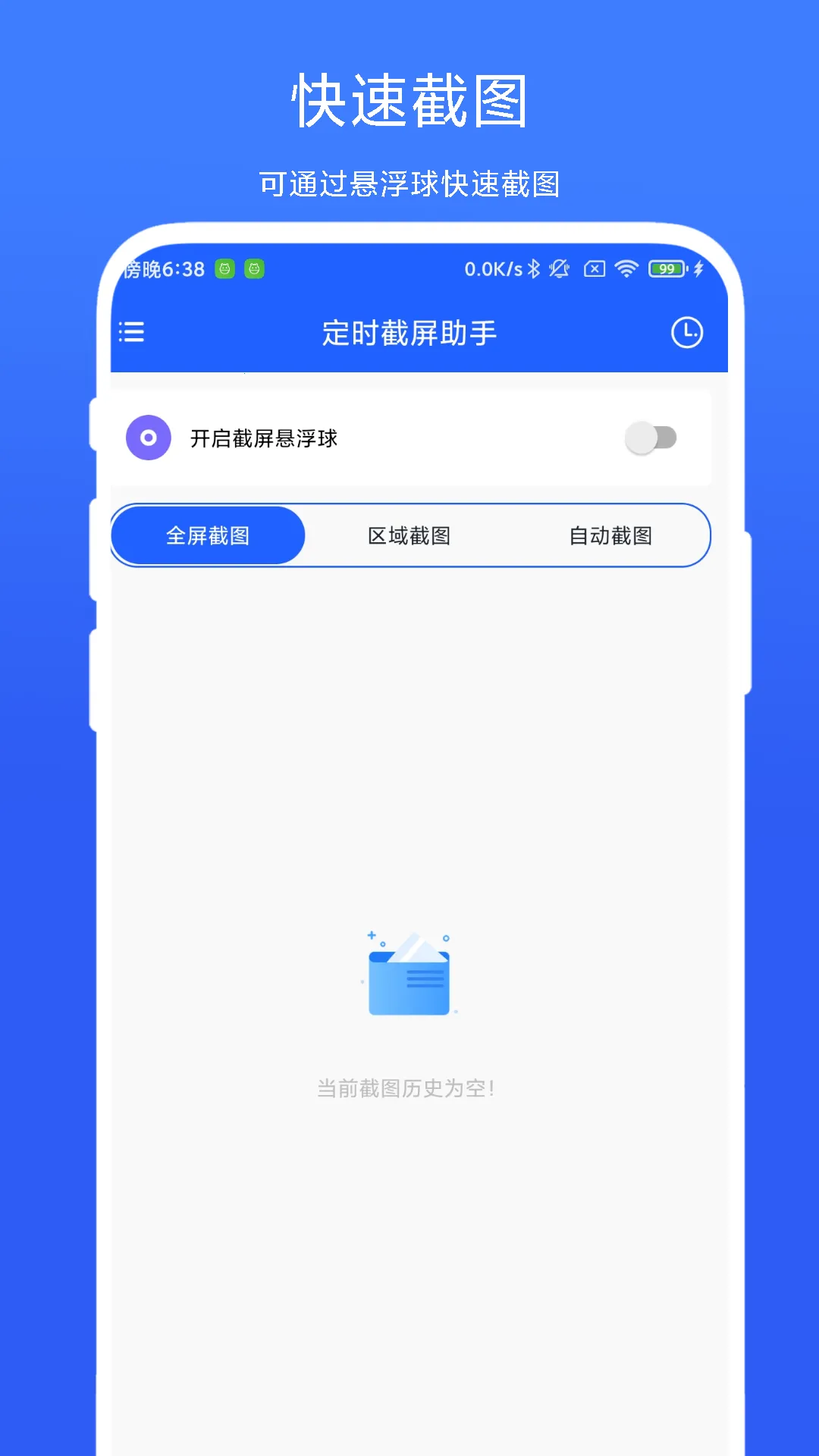The height and width of the screenshot is (1456, 819).
Task: Toggle the screenshot floating ball off
Action: (x=654, y=437)
